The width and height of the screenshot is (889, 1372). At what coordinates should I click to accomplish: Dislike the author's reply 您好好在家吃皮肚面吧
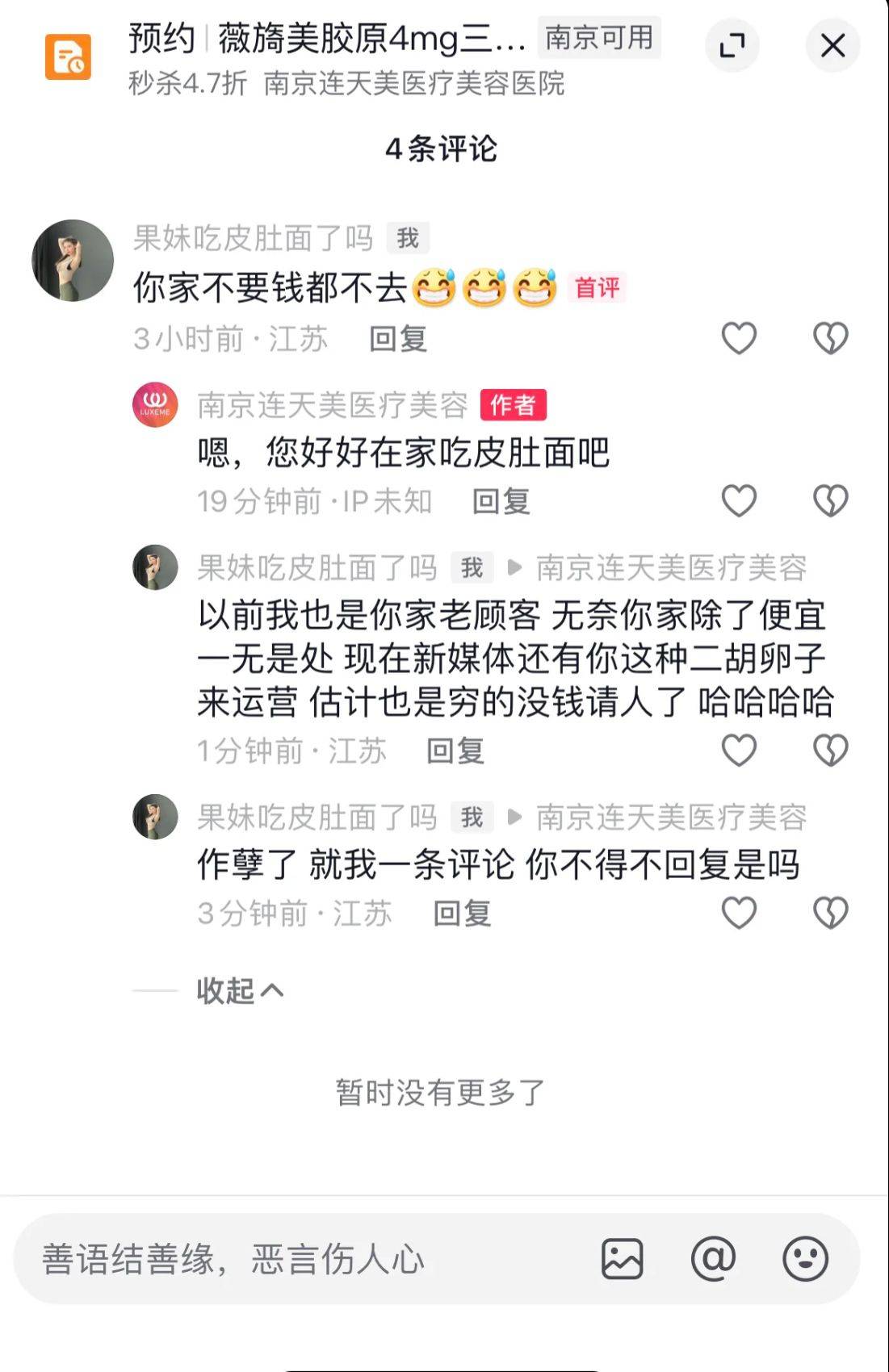click(830, 501)
